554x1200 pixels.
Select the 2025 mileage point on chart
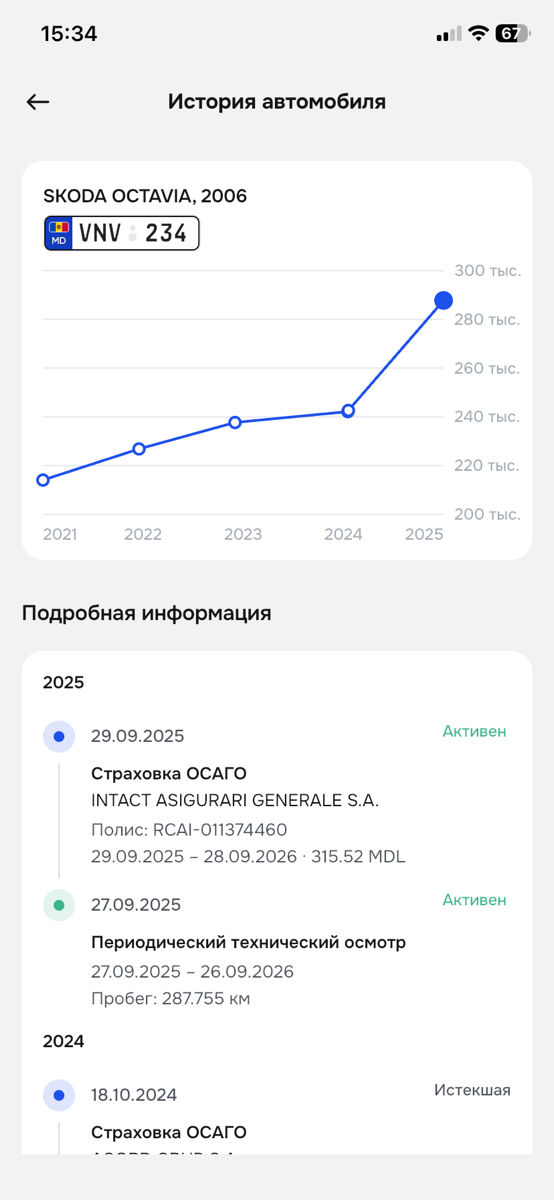(444, 301)
